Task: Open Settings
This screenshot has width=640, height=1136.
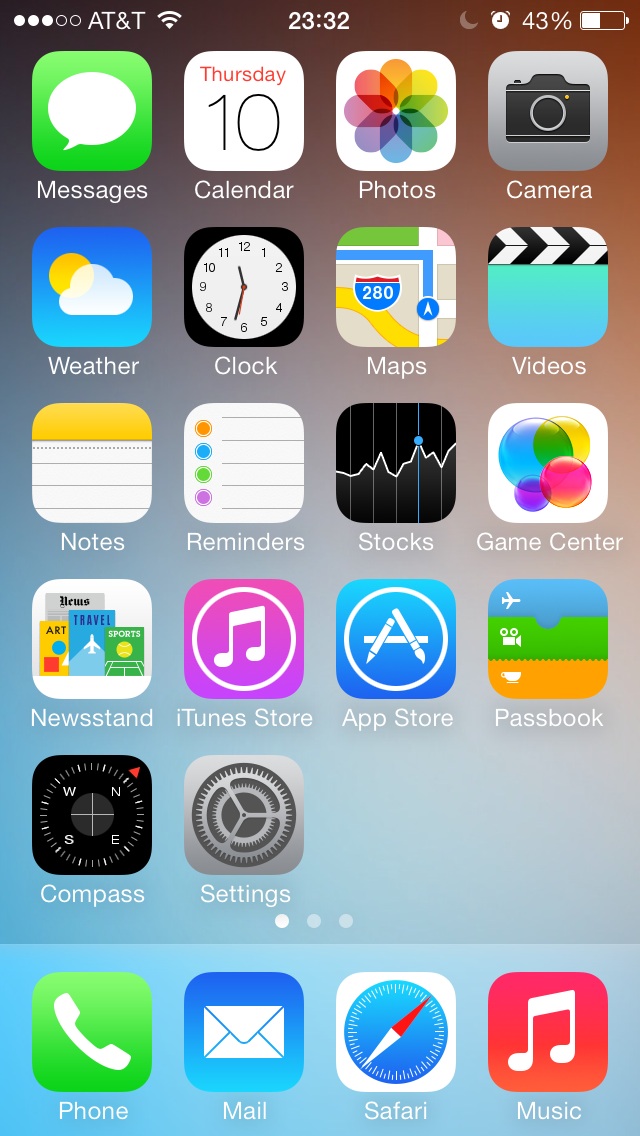Action: [x=244, y=815]
